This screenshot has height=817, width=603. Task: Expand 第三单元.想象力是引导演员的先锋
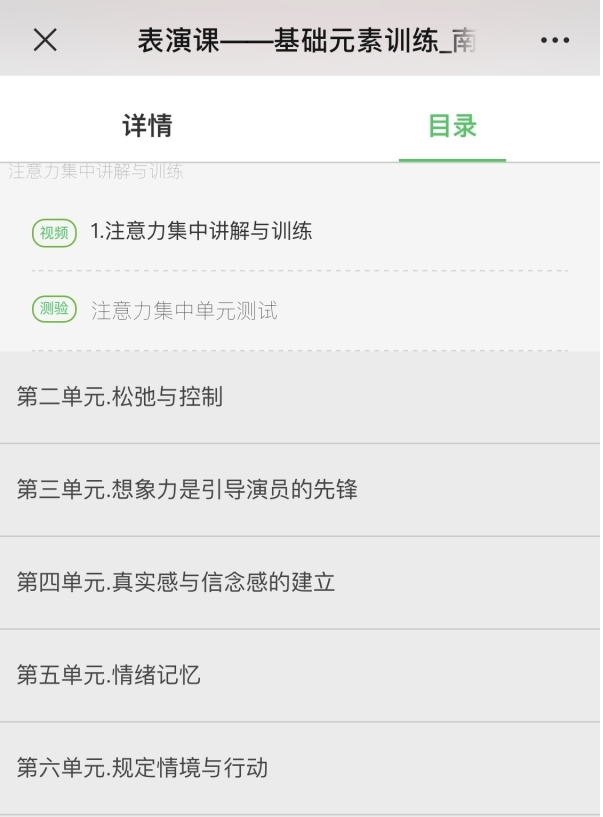pyautogui.click(x=300, y=490)
